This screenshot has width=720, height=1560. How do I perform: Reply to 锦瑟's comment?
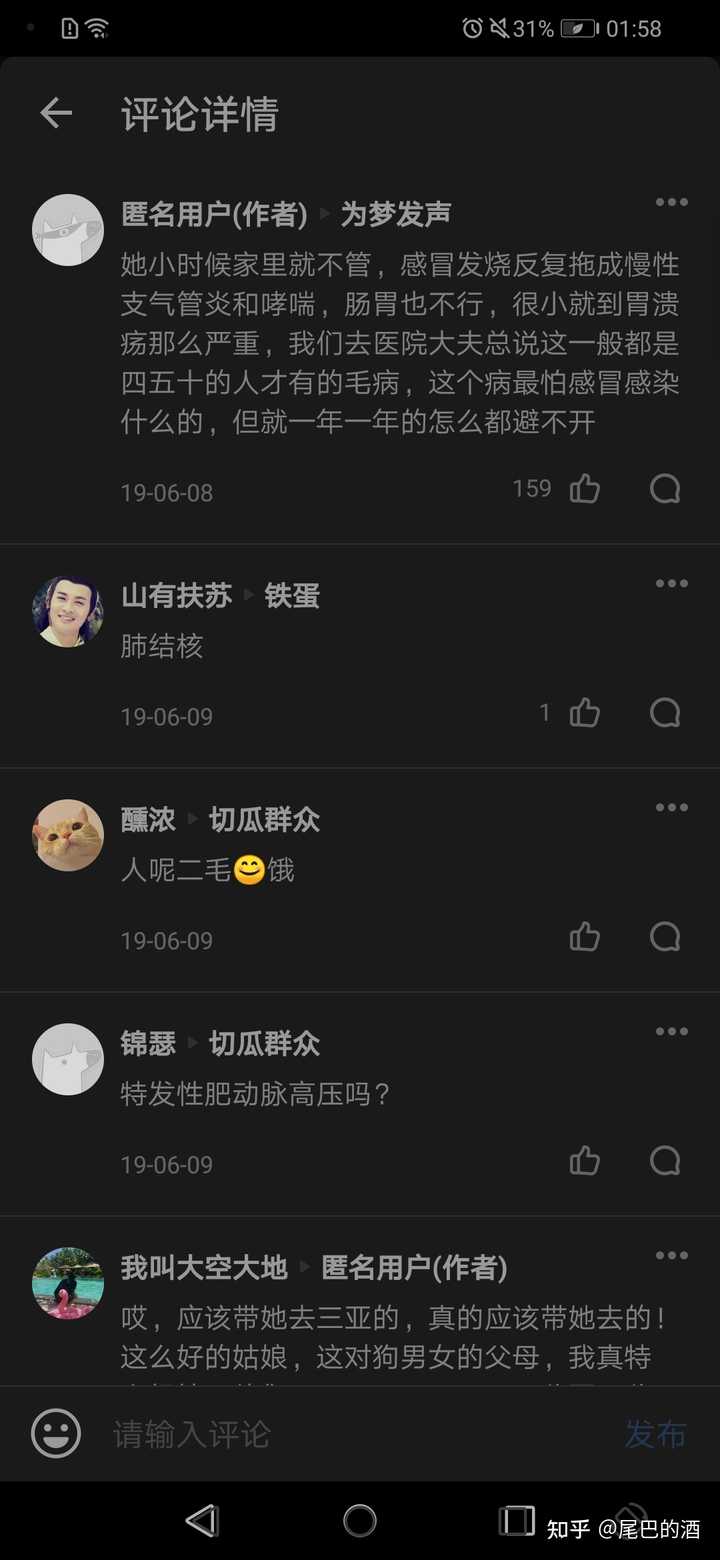pos(665,1161)
